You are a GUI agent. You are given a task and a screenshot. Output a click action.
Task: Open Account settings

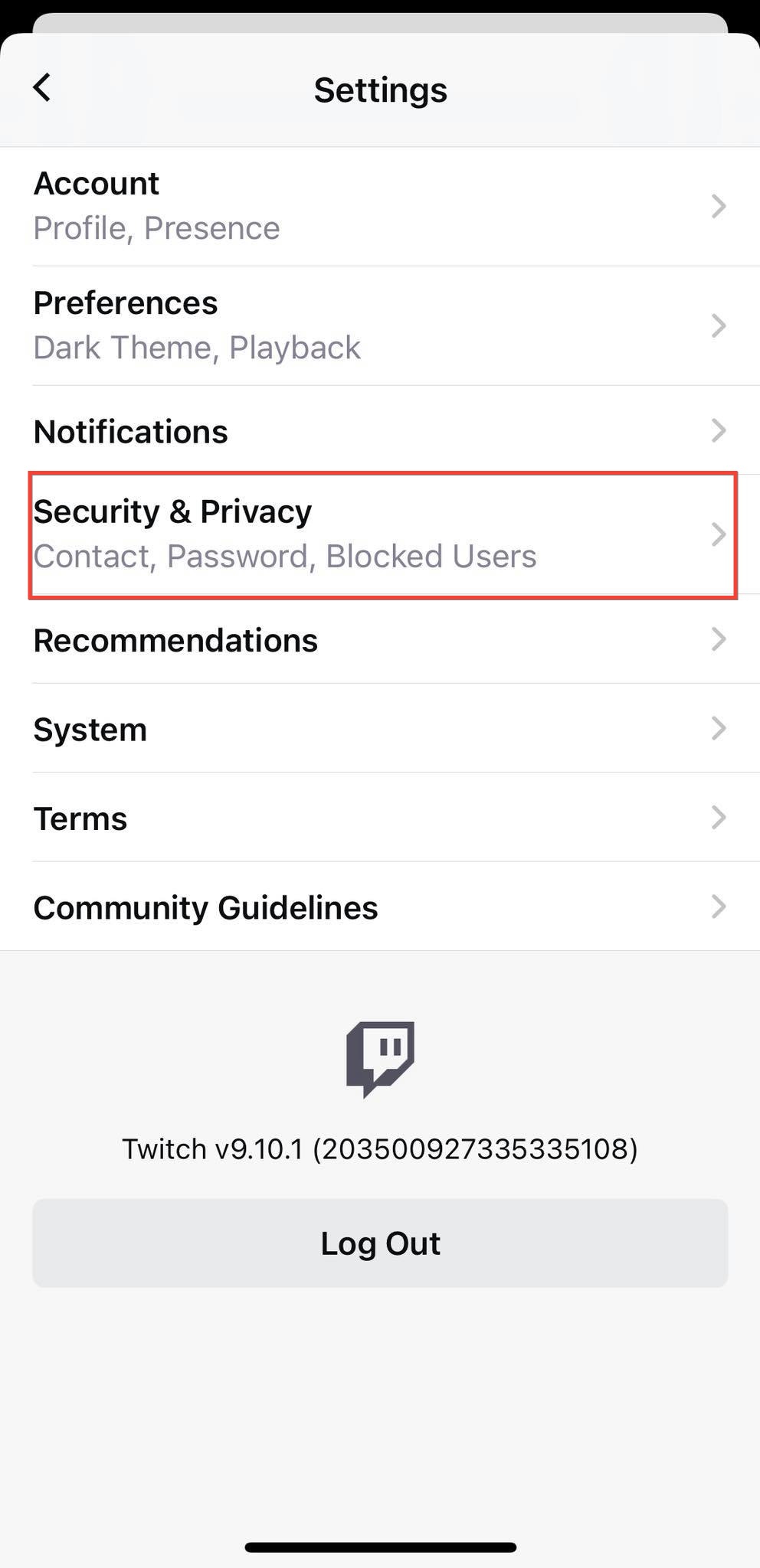click(380, 207)
